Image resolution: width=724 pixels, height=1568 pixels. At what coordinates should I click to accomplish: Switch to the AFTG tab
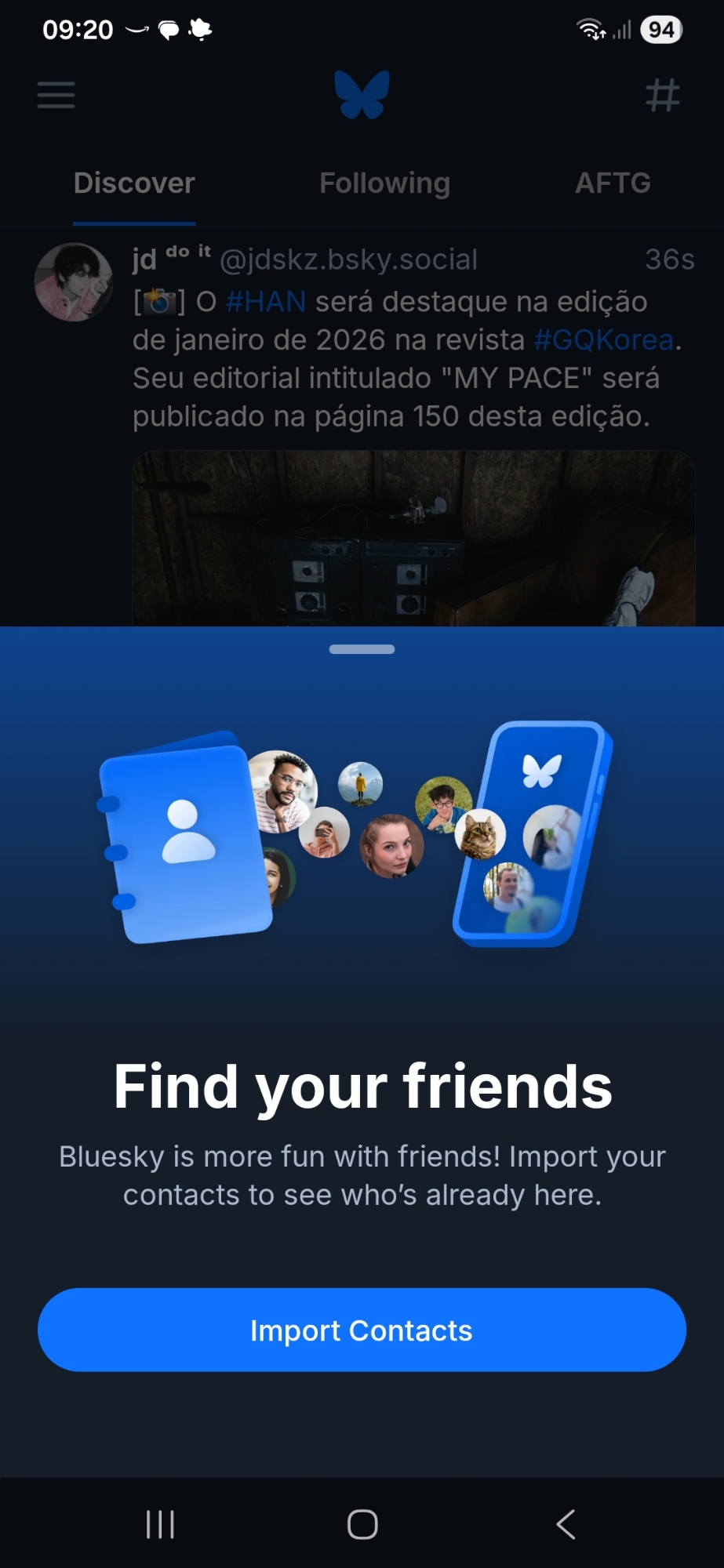(x=613, y=183)
